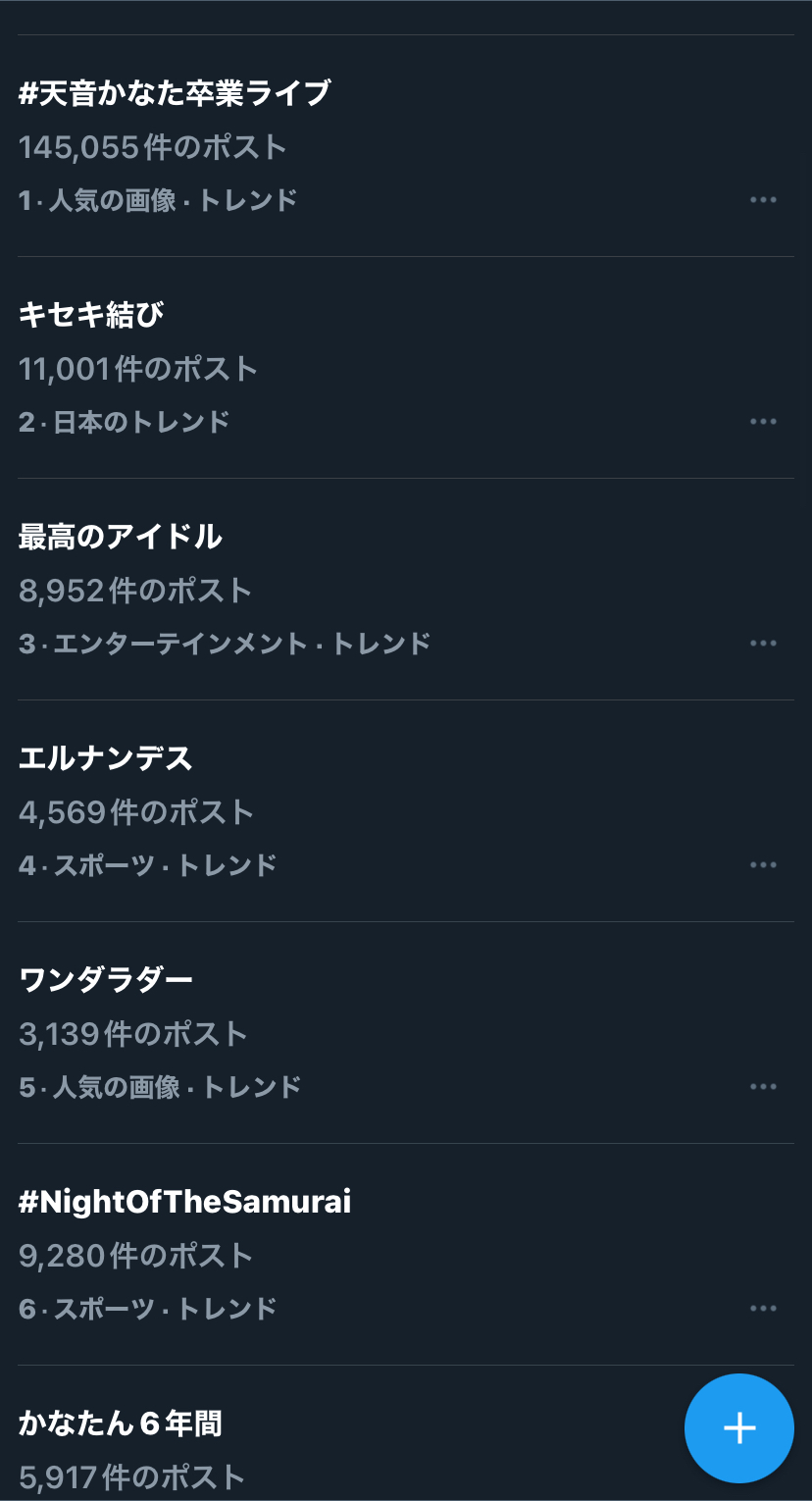Open the #NightOfTheSamurai trend
The height and width of the screenshot is (1501, 812).
tap(184, 1202)
